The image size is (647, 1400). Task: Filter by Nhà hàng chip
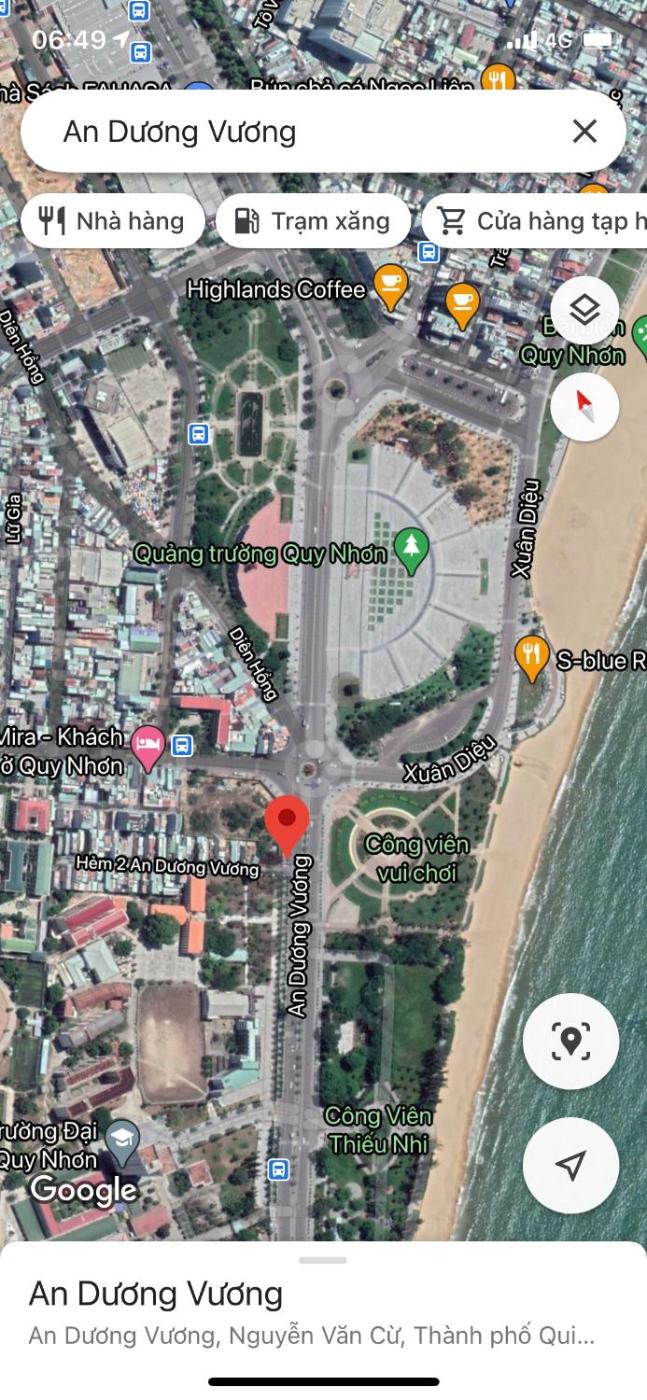click(x=112, y=221)
